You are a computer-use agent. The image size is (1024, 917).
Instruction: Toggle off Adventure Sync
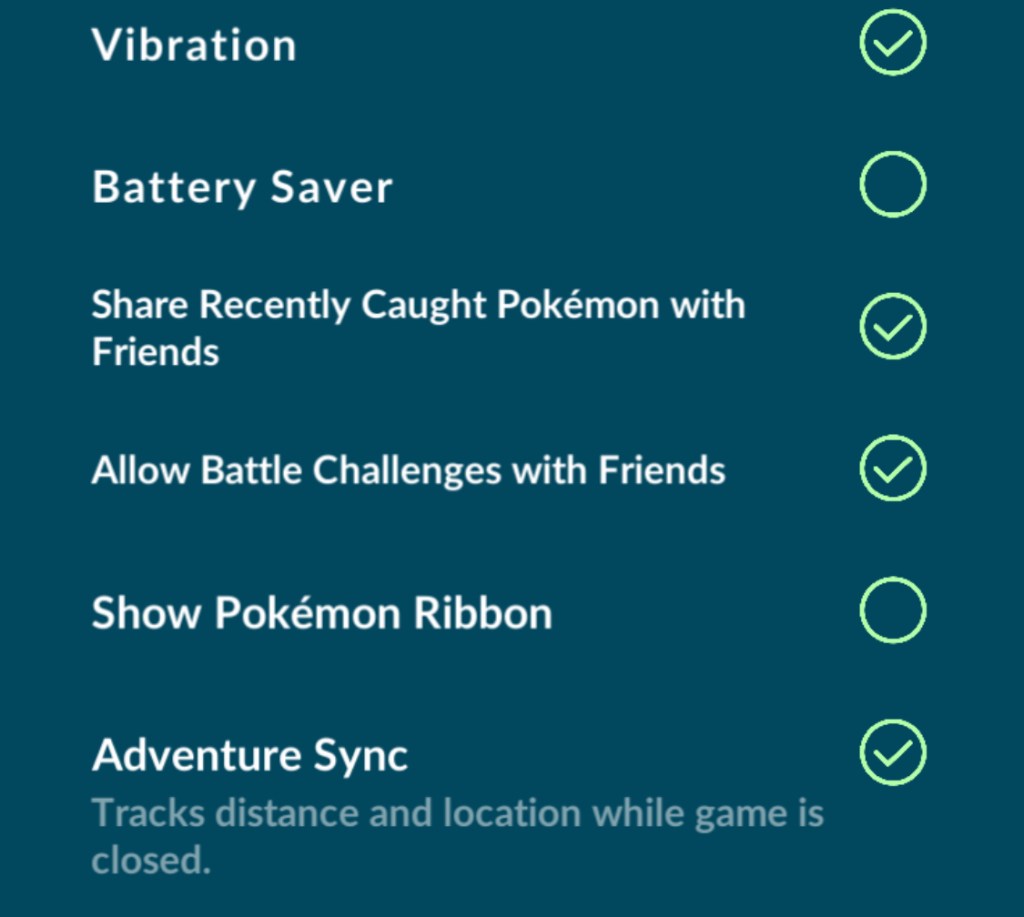tap(892, 752)
